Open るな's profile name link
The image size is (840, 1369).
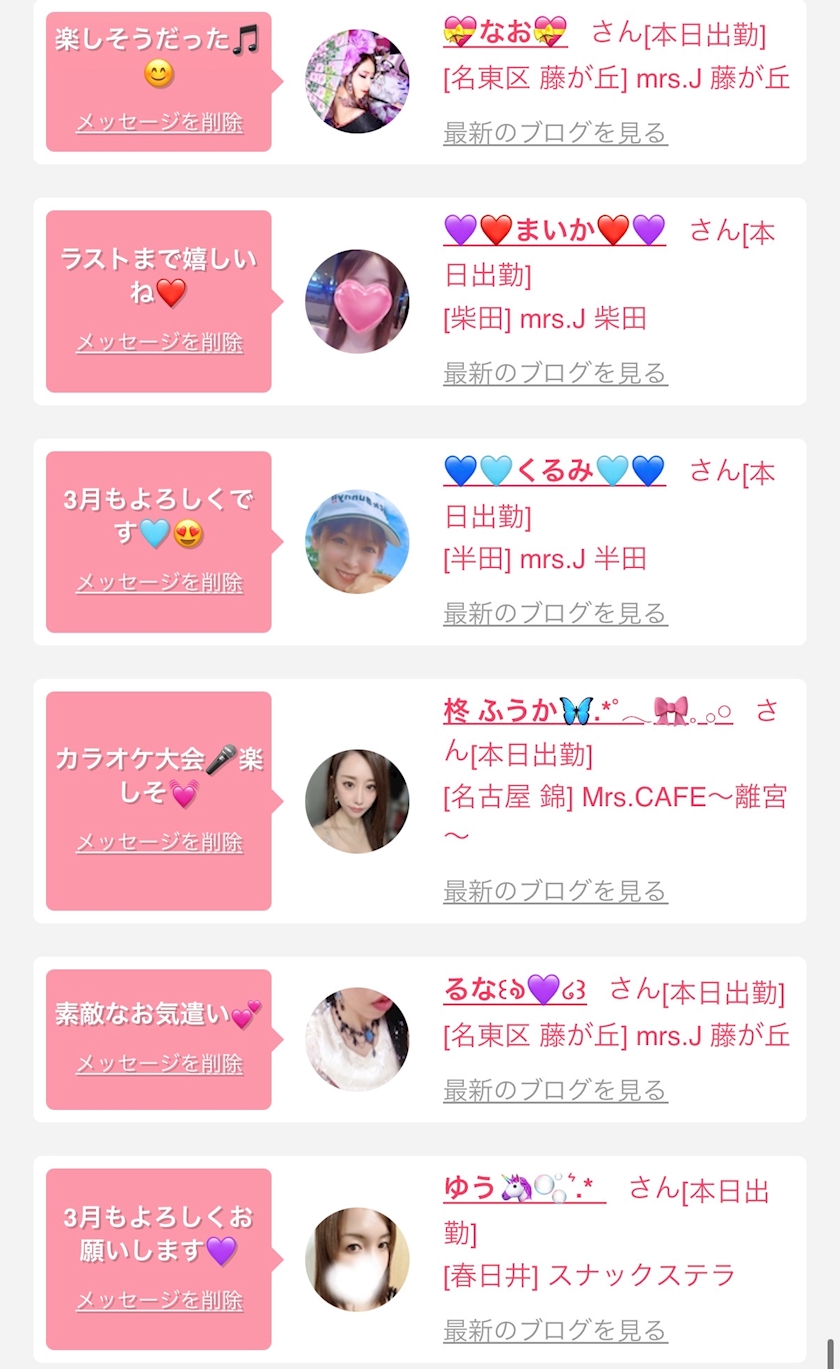514,990
